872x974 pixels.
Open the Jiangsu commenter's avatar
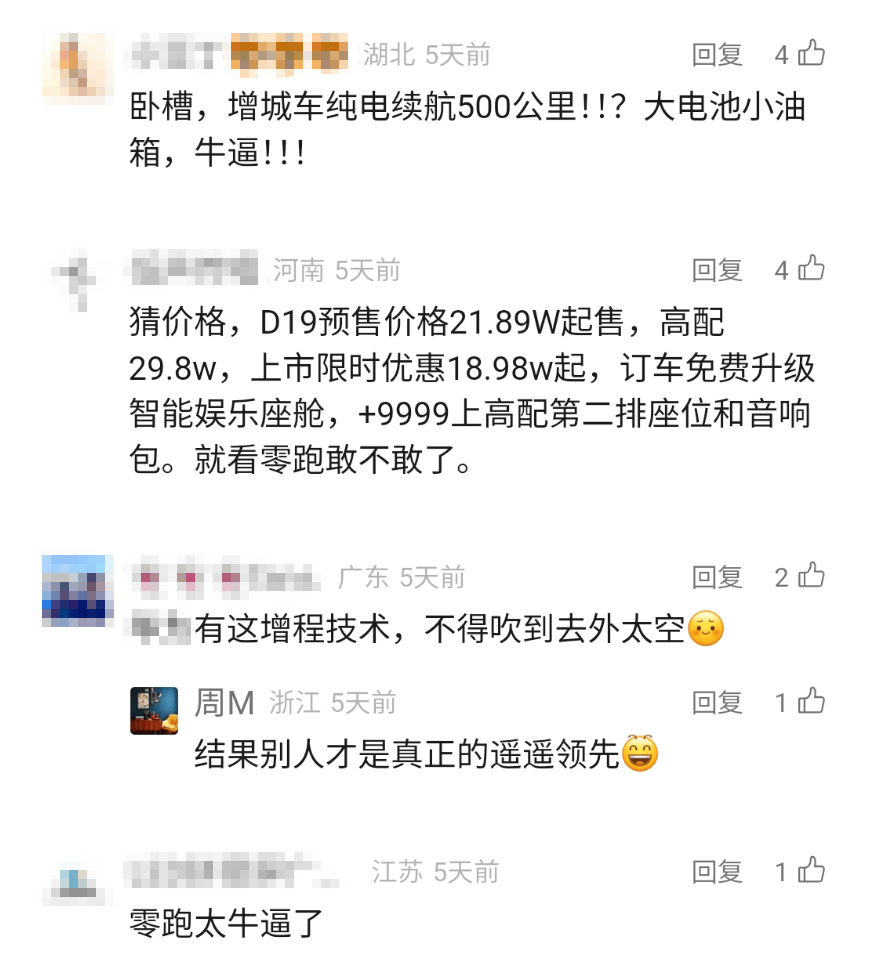[77, 882]
